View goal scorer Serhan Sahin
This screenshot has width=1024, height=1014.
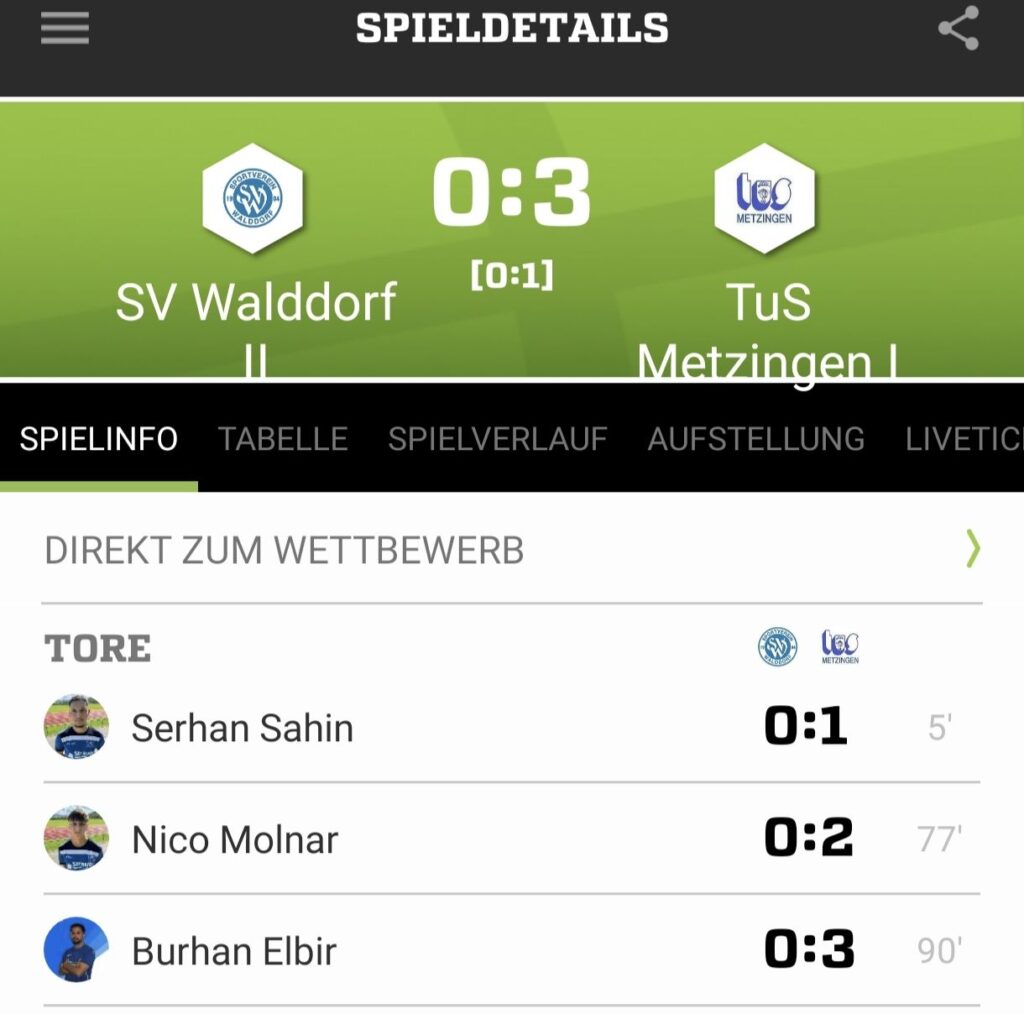point(242,728)
